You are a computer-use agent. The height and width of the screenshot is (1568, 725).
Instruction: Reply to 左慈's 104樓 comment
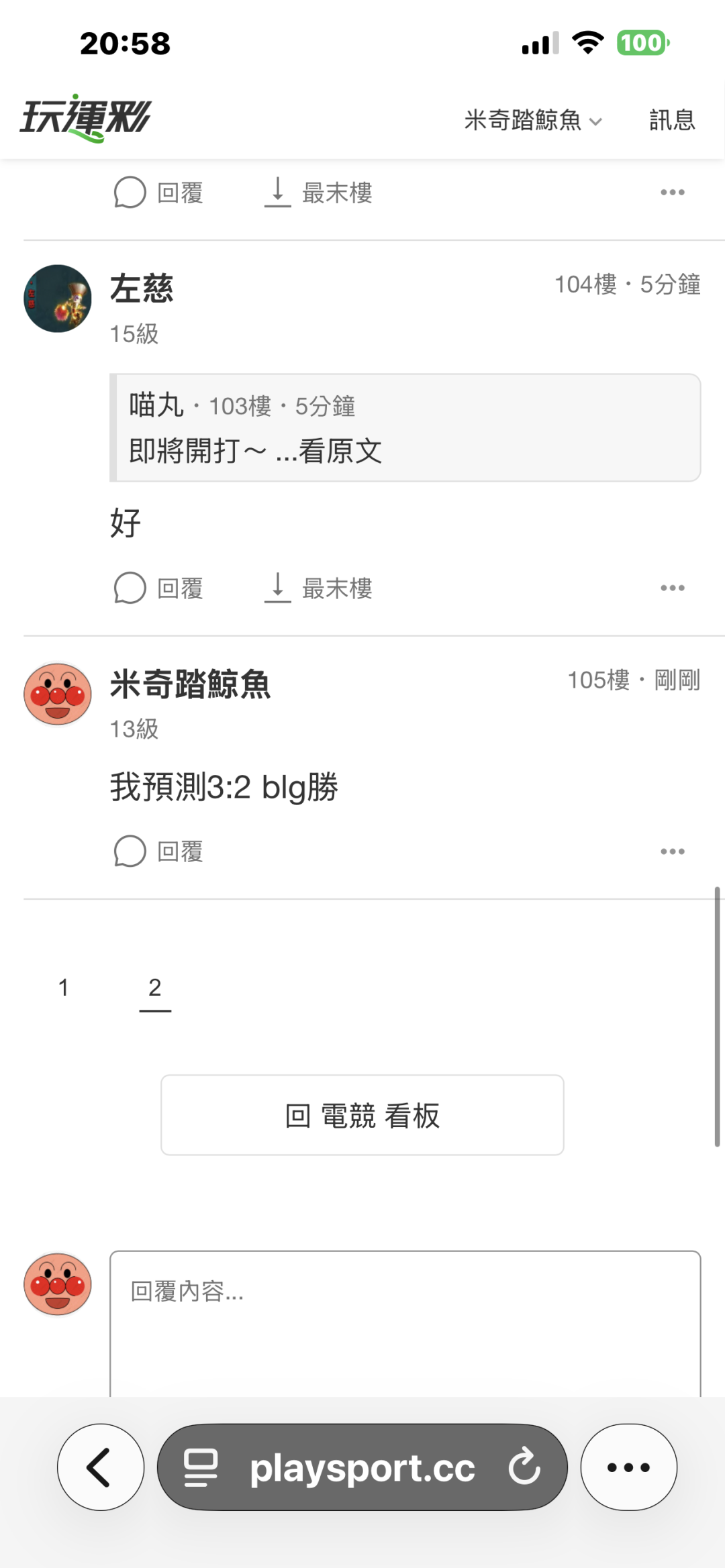[x=159, y=588]
